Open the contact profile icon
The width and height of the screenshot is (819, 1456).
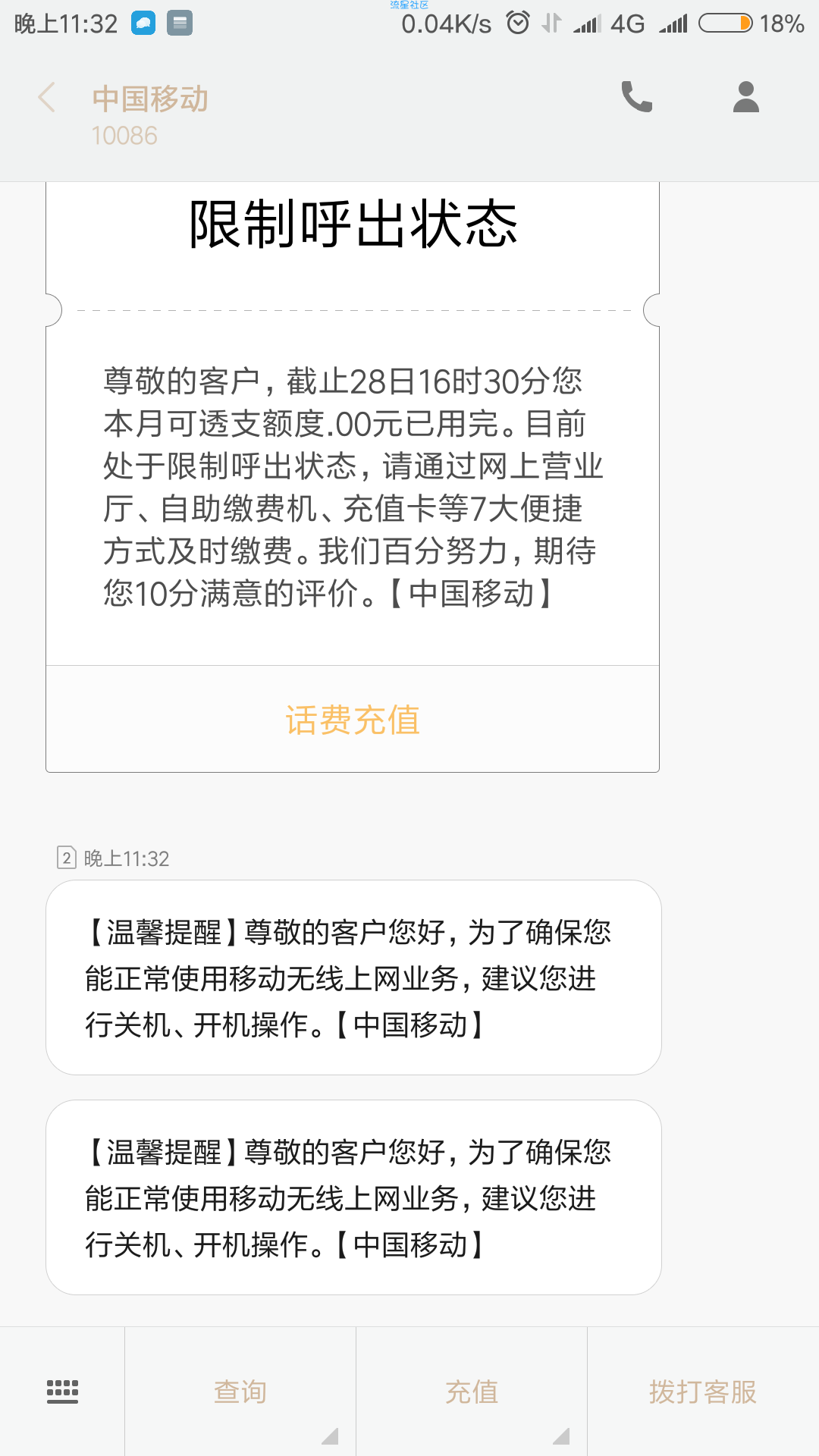click(x=746, y=97)
